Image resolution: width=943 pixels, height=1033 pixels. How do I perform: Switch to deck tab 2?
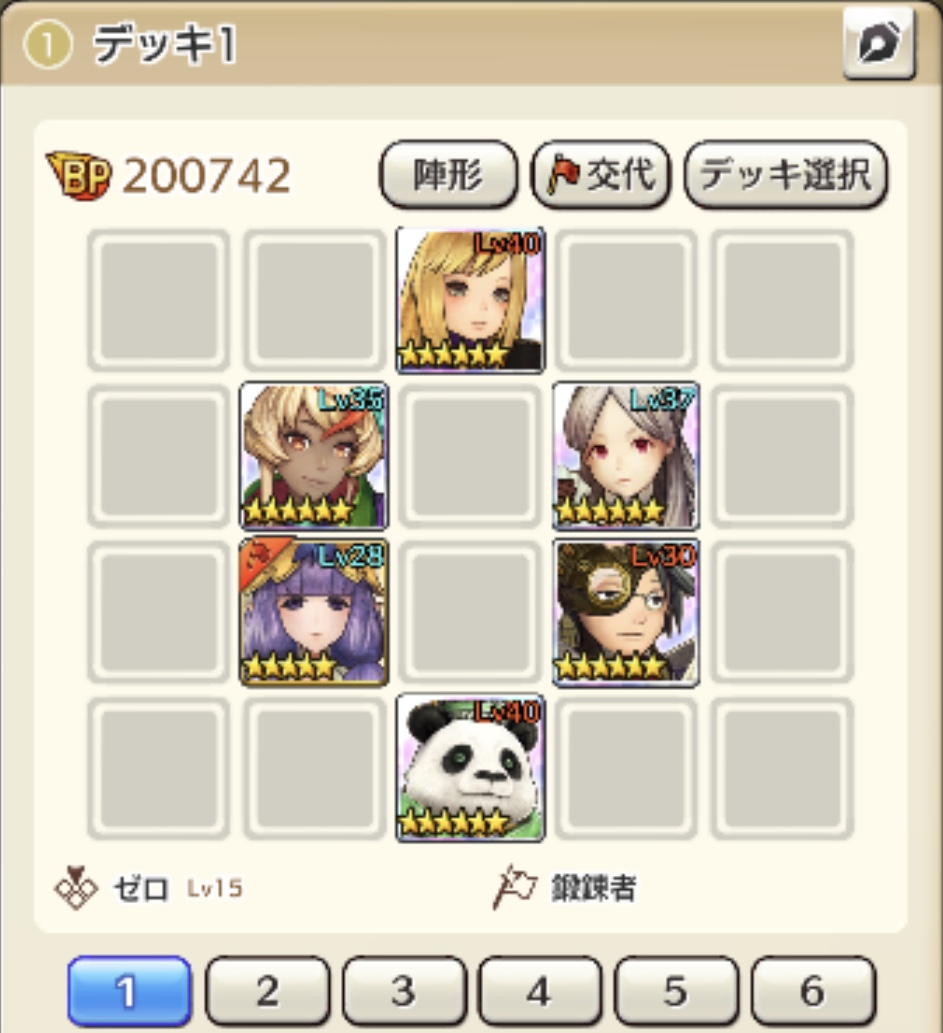(x=267, y=991)
